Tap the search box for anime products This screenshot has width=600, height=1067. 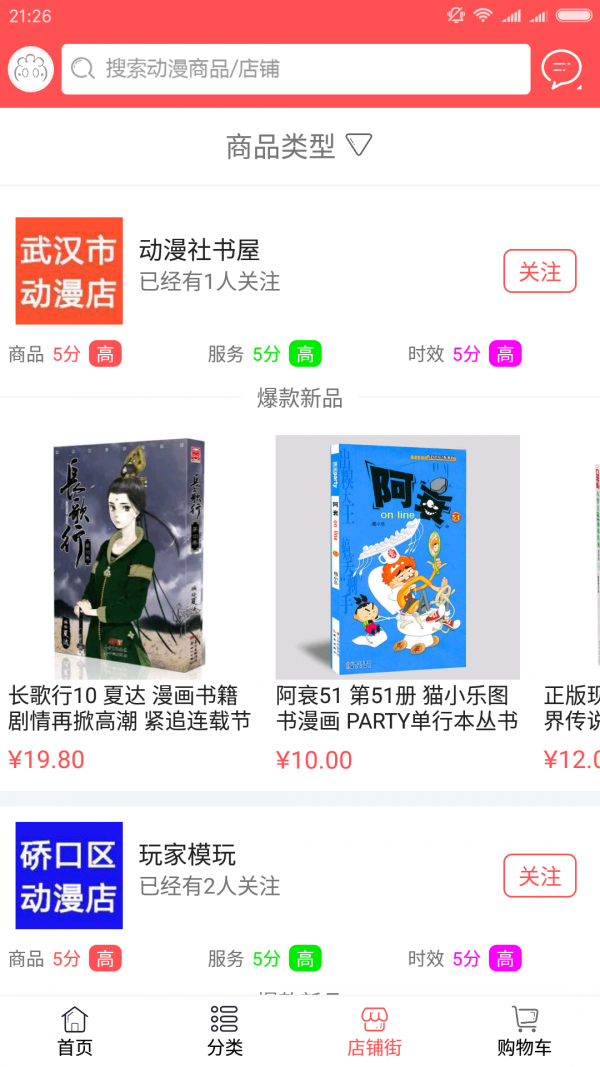pyautogui.click(x=296, y=69)
